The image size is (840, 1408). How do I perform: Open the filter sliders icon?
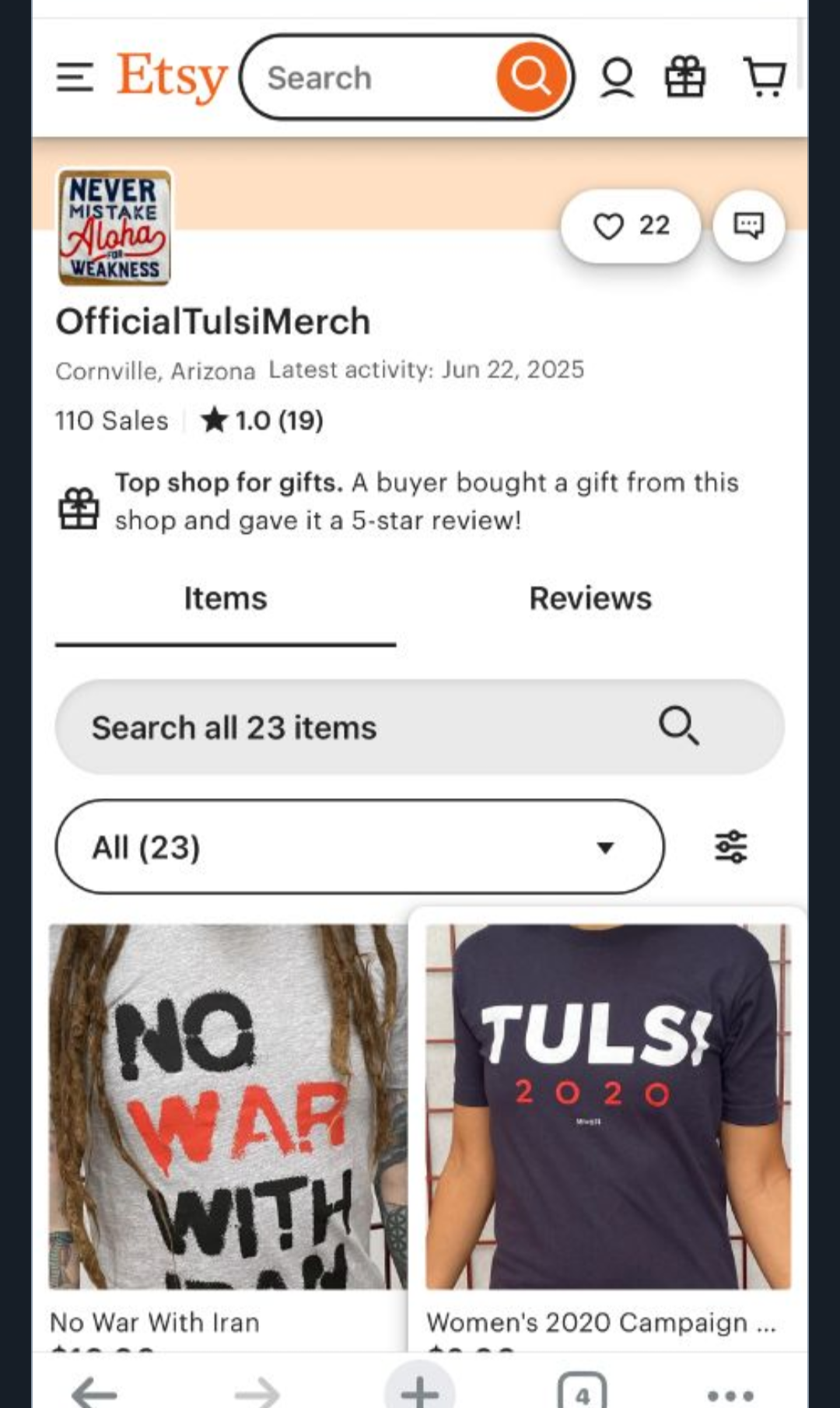point(731,847)
